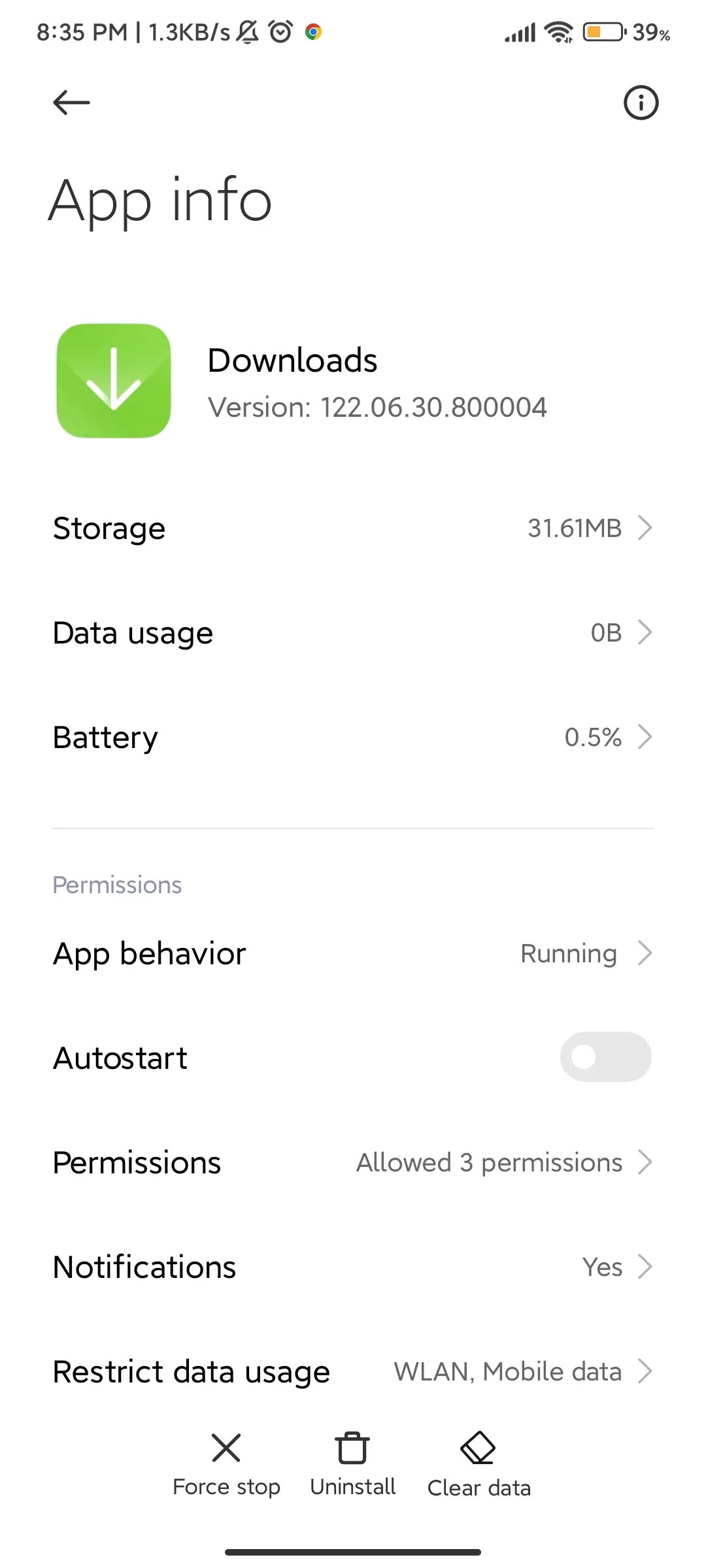Open Notifications settings
This screenshot has width=706, height=1568.
point(353,1267)
